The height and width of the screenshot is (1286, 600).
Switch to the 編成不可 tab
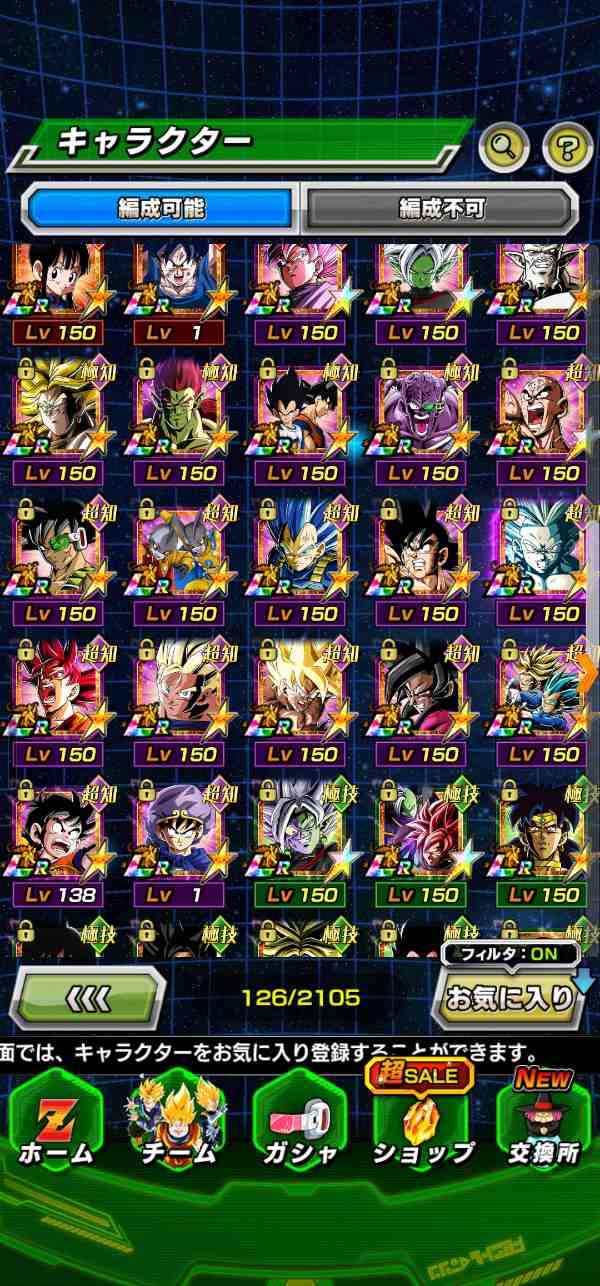pos(441,208)
